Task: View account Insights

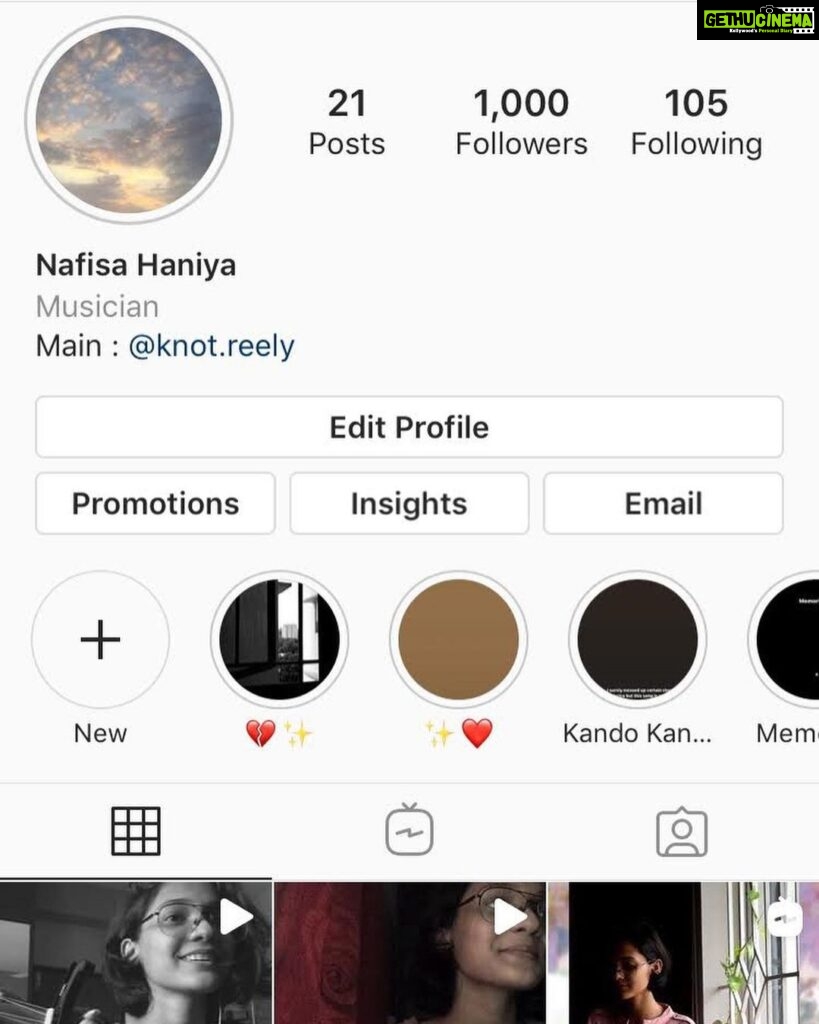Action: (x=409, y=503)
